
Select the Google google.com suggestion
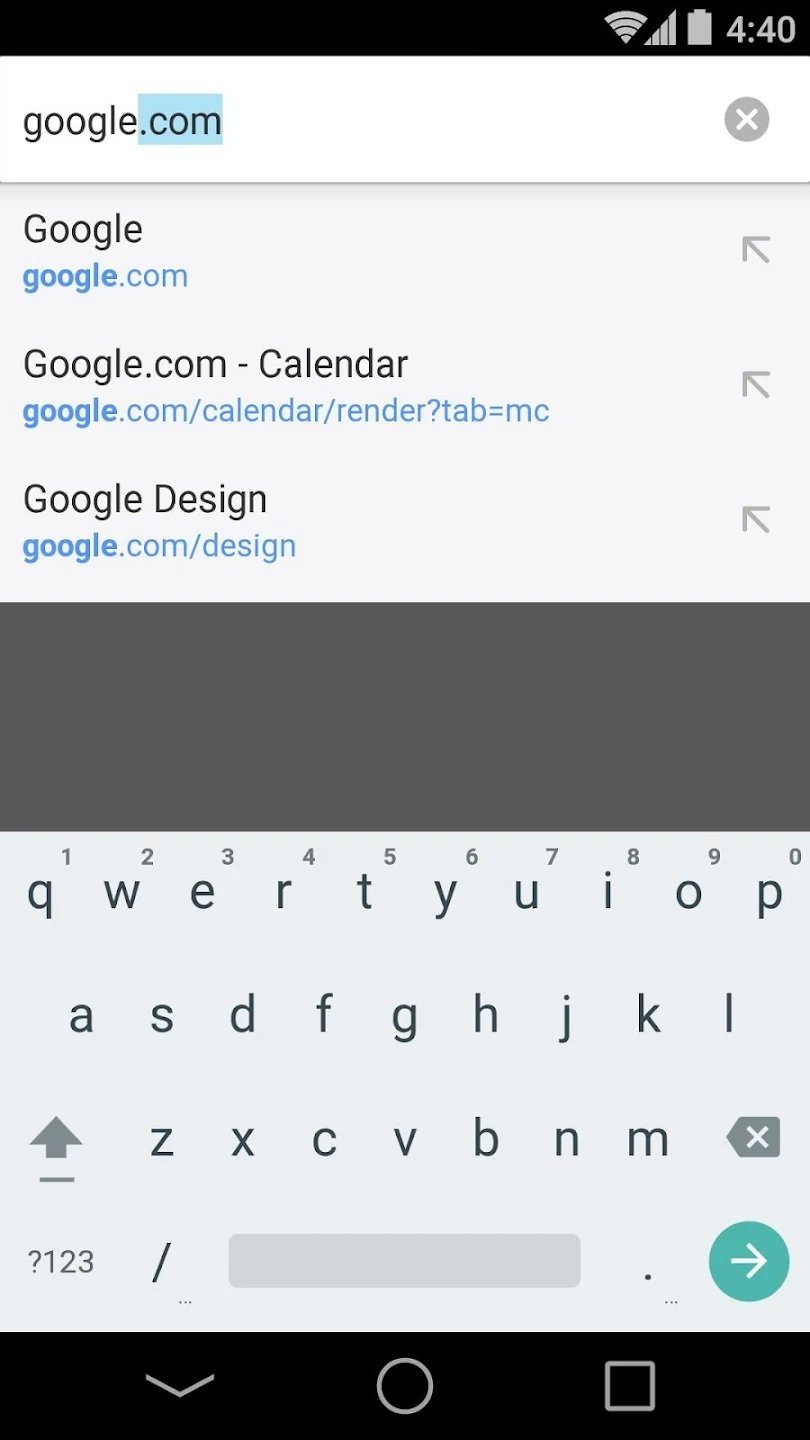(x=300, y=250)
